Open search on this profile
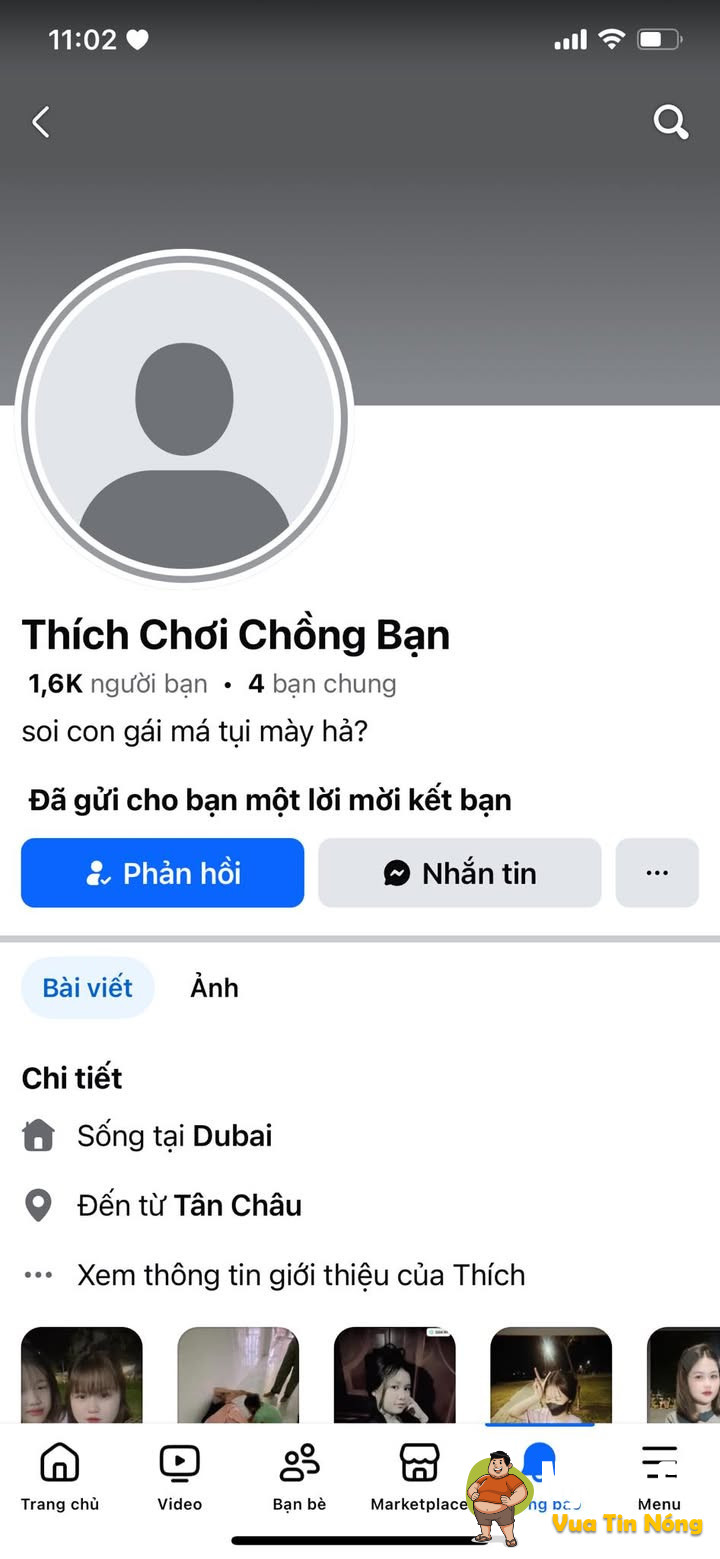Image resolution: width=720 pixels, height=1559 pixels. (x=671, y=122)
